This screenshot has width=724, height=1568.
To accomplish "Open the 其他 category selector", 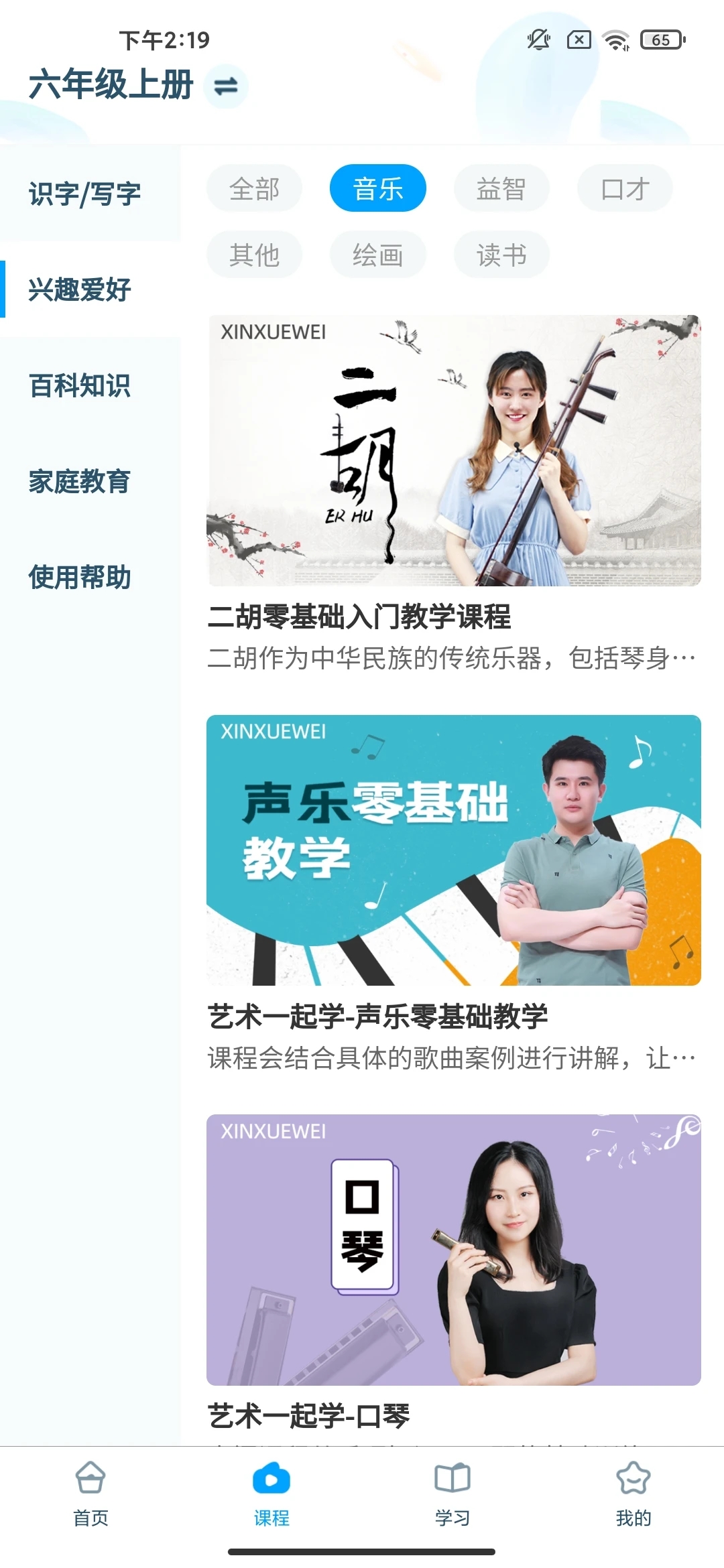I will [x=255, y=255].
